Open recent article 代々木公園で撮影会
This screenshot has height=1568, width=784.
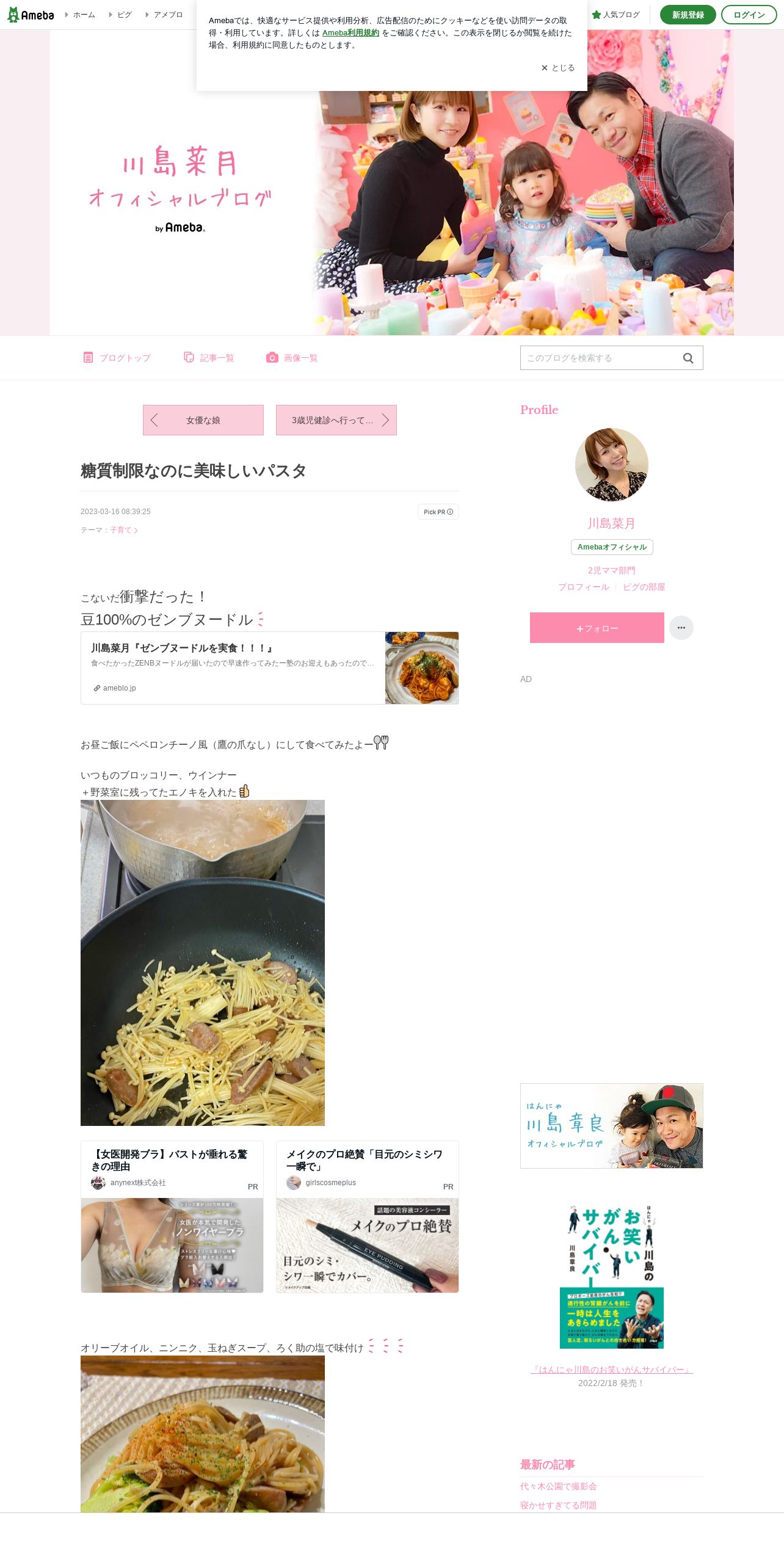click(558, 1486)
